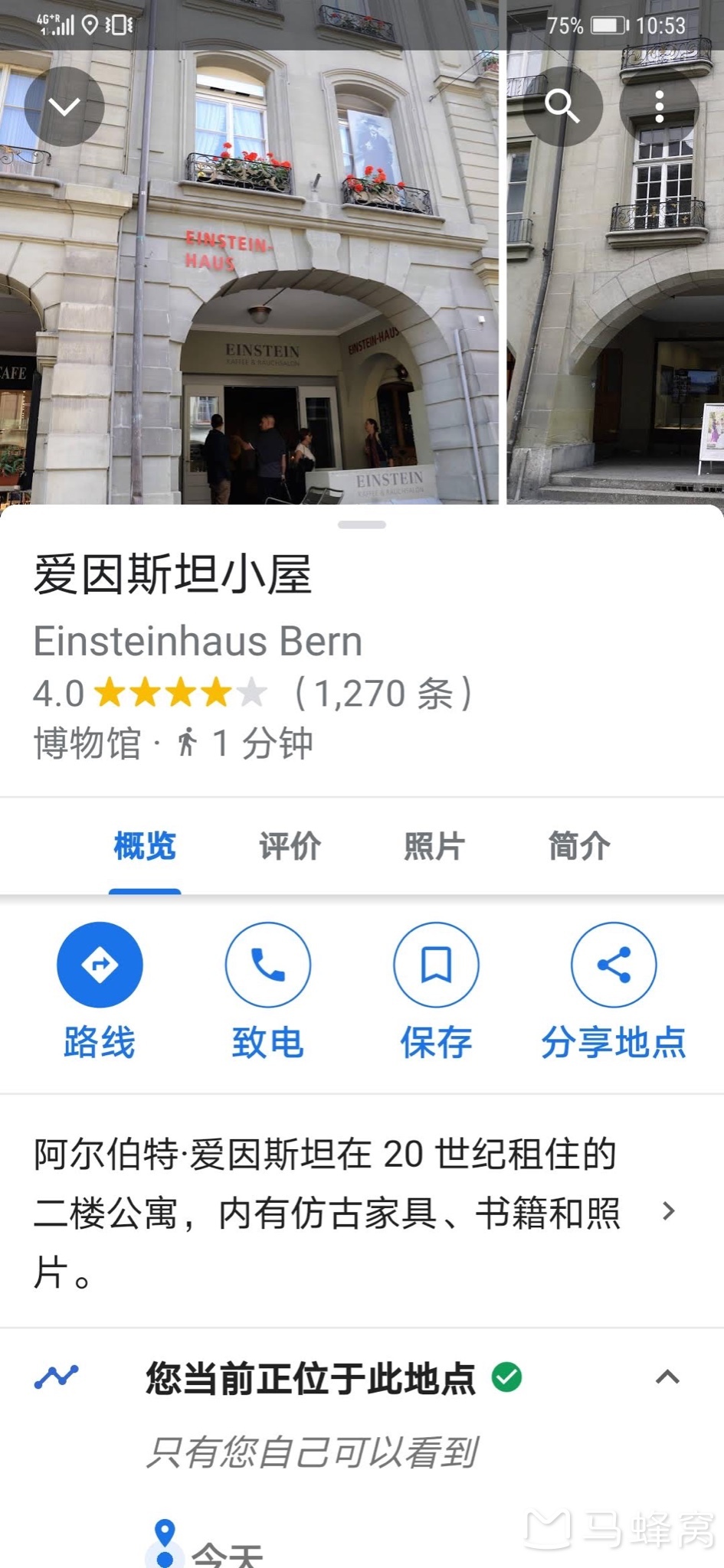Switch to the 简介 tab
The width and height of the screenshot is (724, 1568).
tap(579, 847)
